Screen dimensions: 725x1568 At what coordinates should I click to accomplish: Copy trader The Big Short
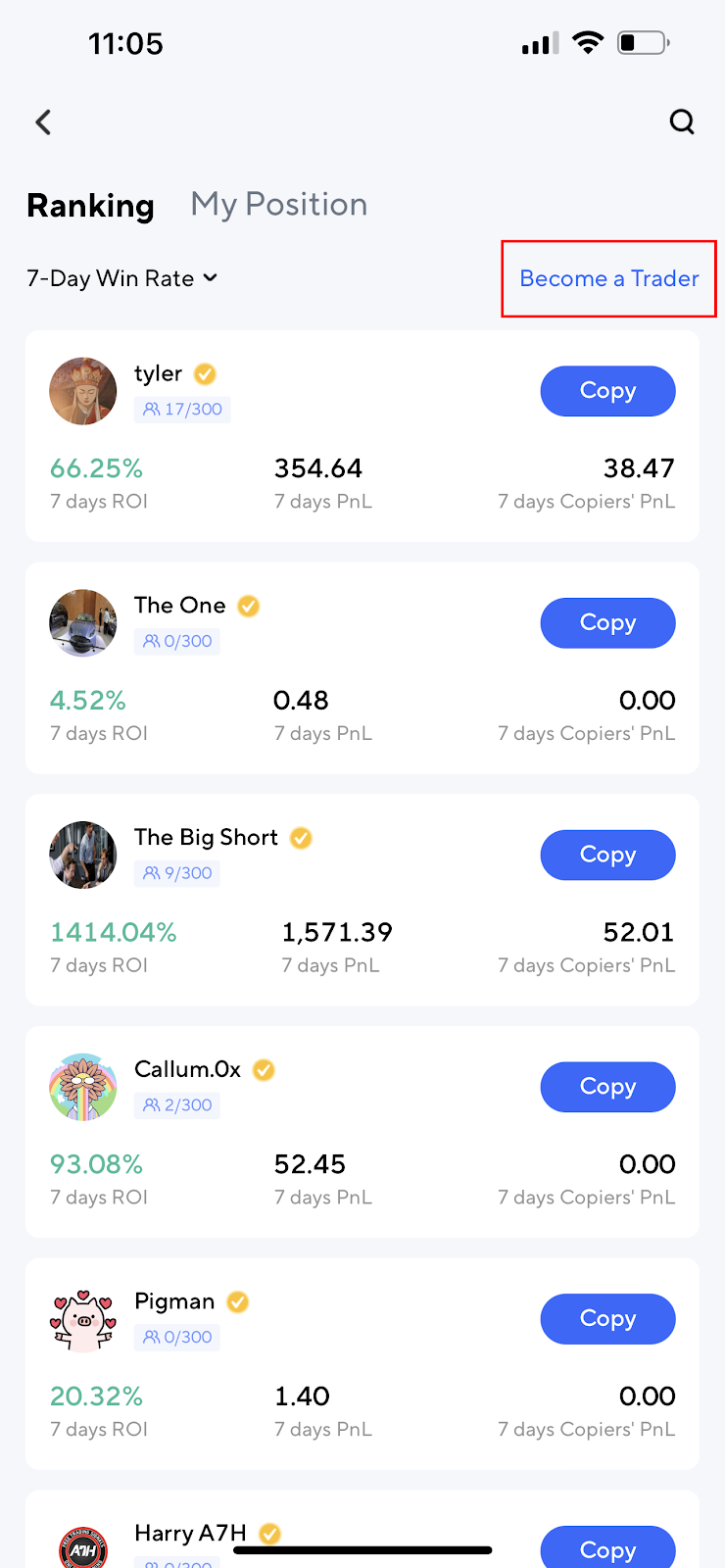point(607,855)
